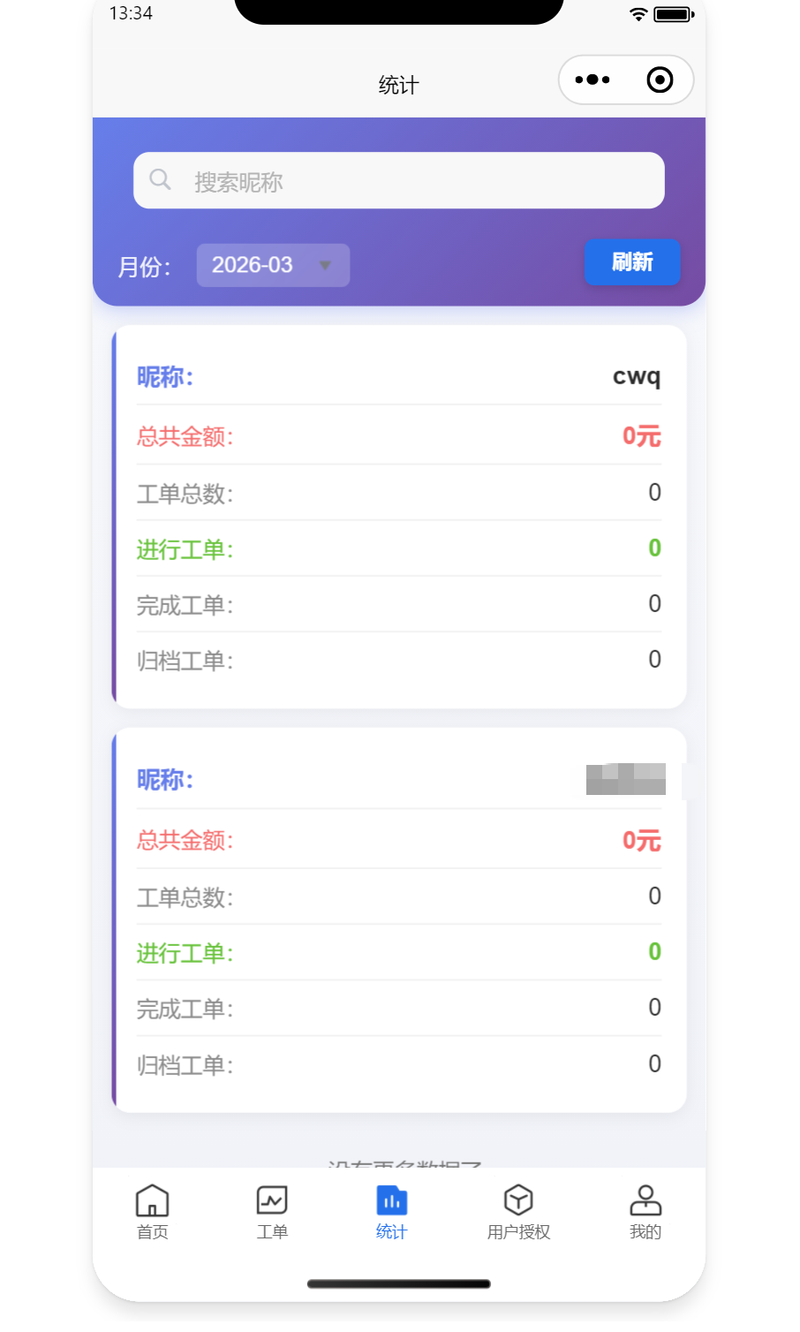The height and width of the screenshot is (1332, 800).
Task: Switch to the 工单 tab
Action: click(x=272, y=1211)
